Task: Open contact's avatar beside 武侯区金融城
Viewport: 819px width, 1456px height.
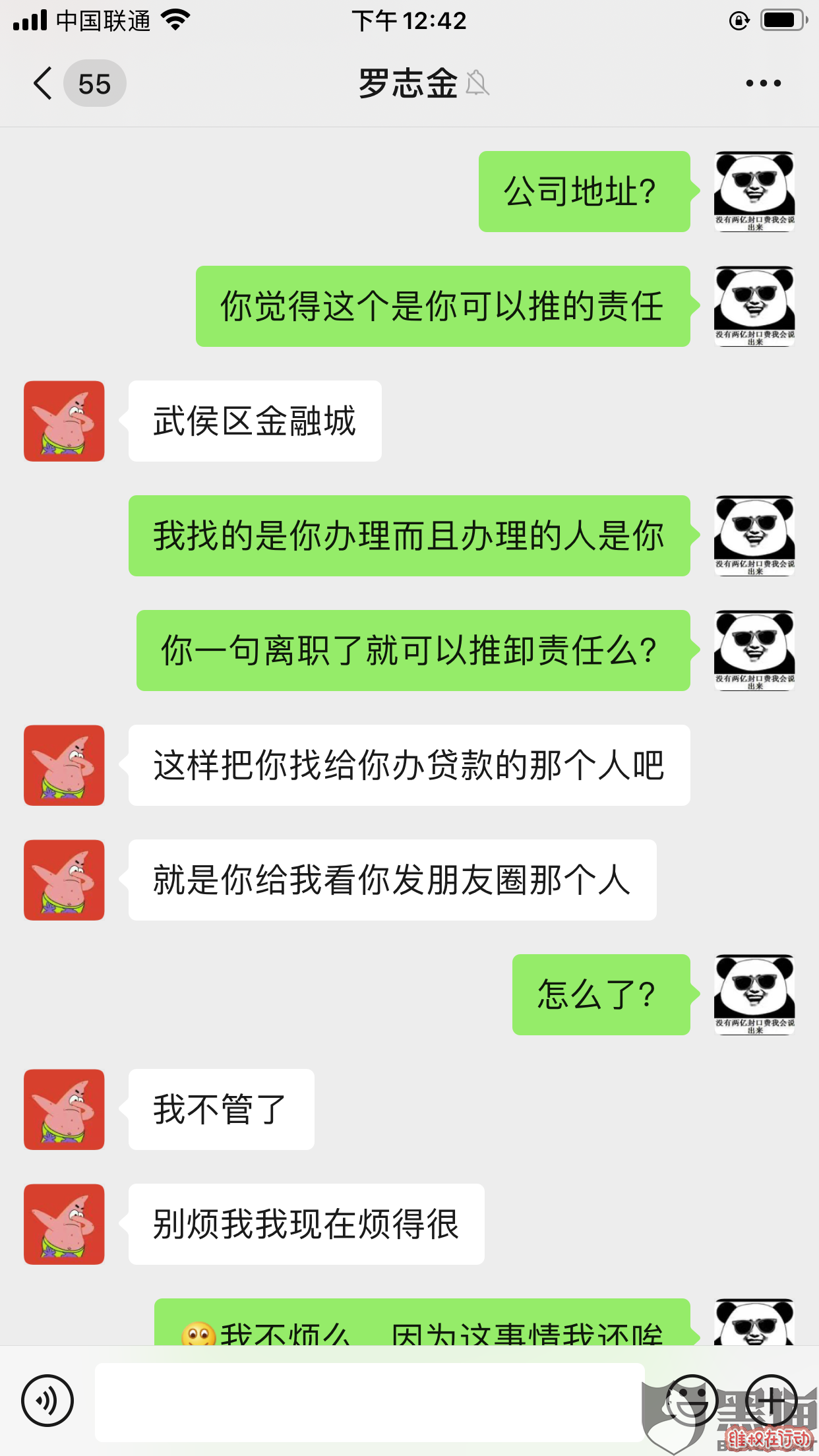Action: (64, 421)
